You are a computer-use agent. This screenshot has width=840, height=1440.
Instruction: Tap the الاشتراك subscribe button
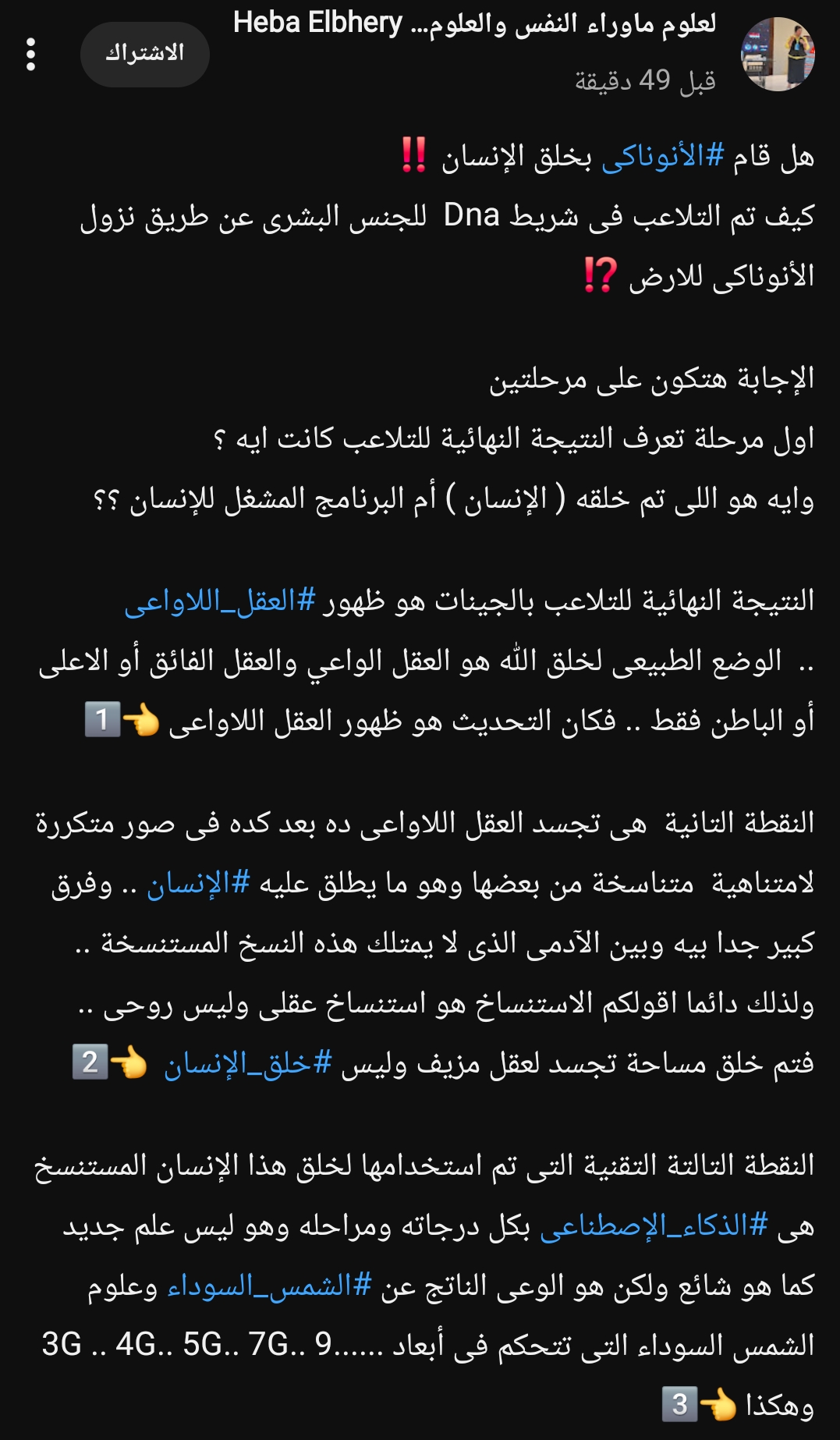click(x=145, y=54)
